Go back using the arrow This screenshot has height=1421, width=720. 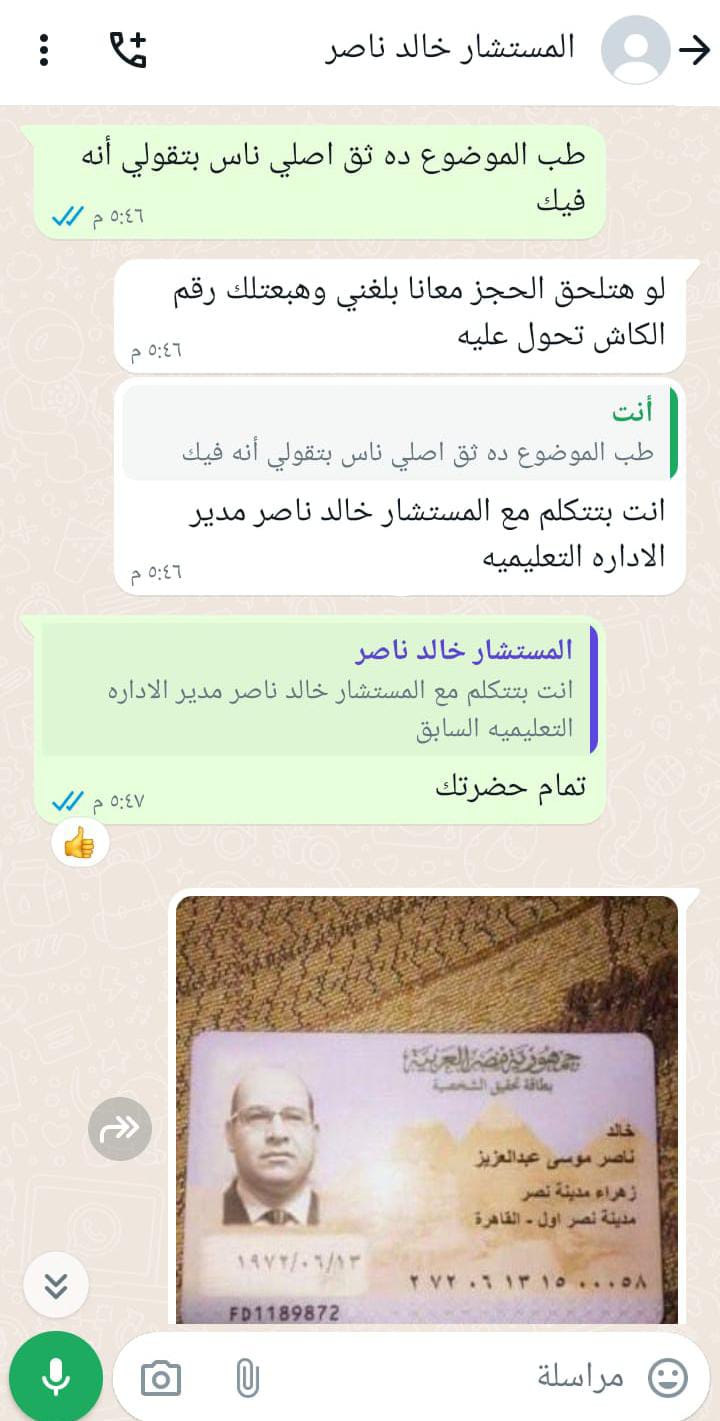coord(693,50)
